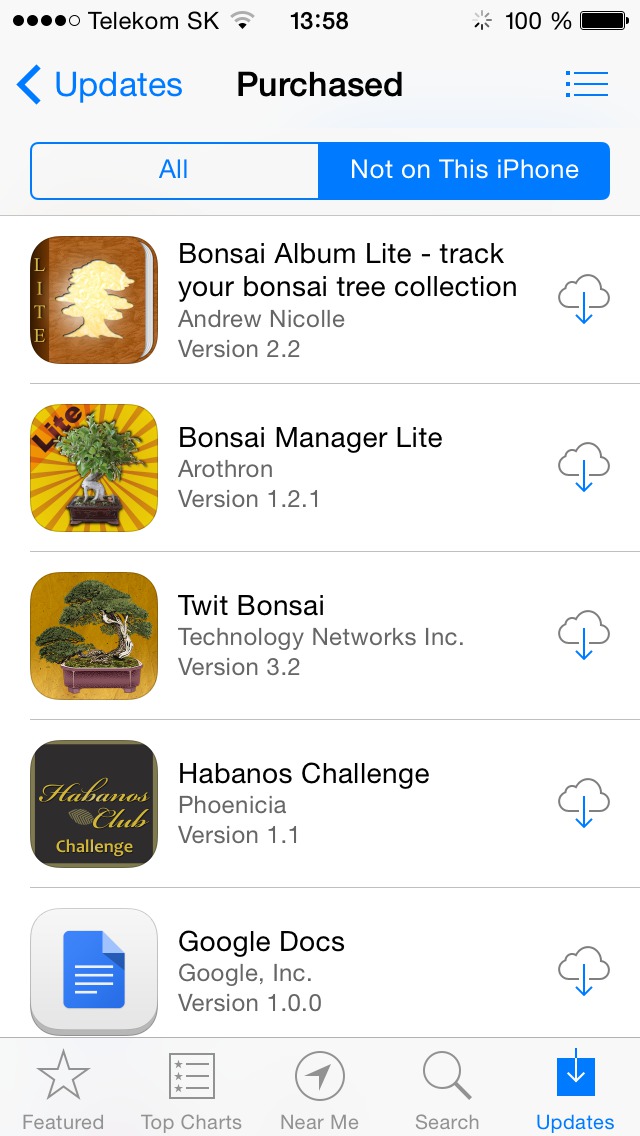The height and width of the screenshot is (1136, 640).
Task: View the Habanos Challenge app details
Action: point(304,804)
